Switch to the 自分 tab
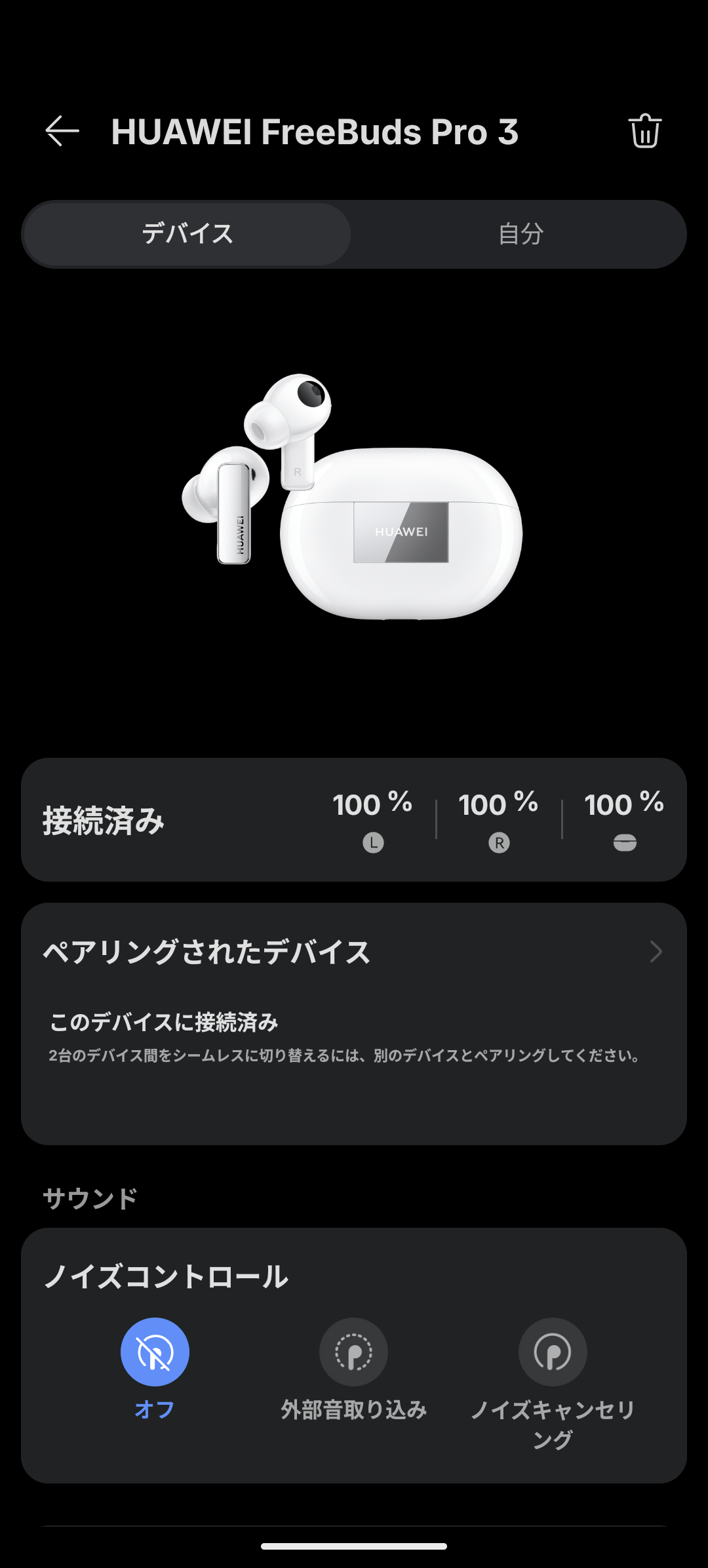The image size is (708, 1568). coord(521,234)
